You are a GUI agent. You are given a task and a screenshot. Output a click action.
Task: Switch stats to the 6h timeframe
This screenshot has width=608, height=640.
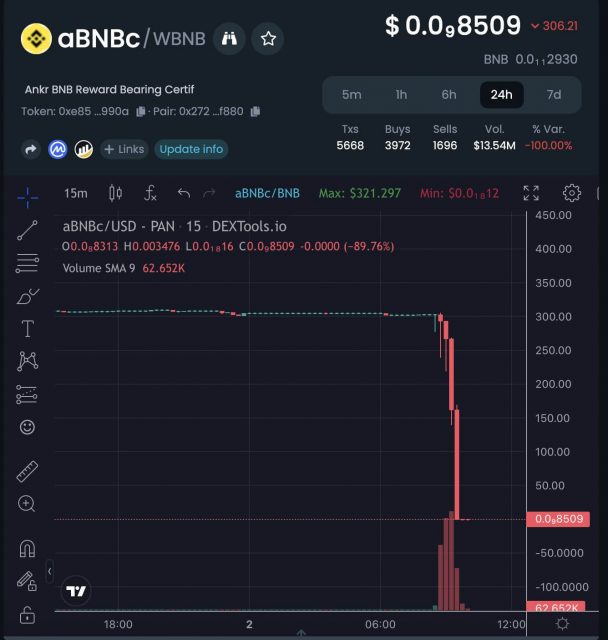click(449, 95)
